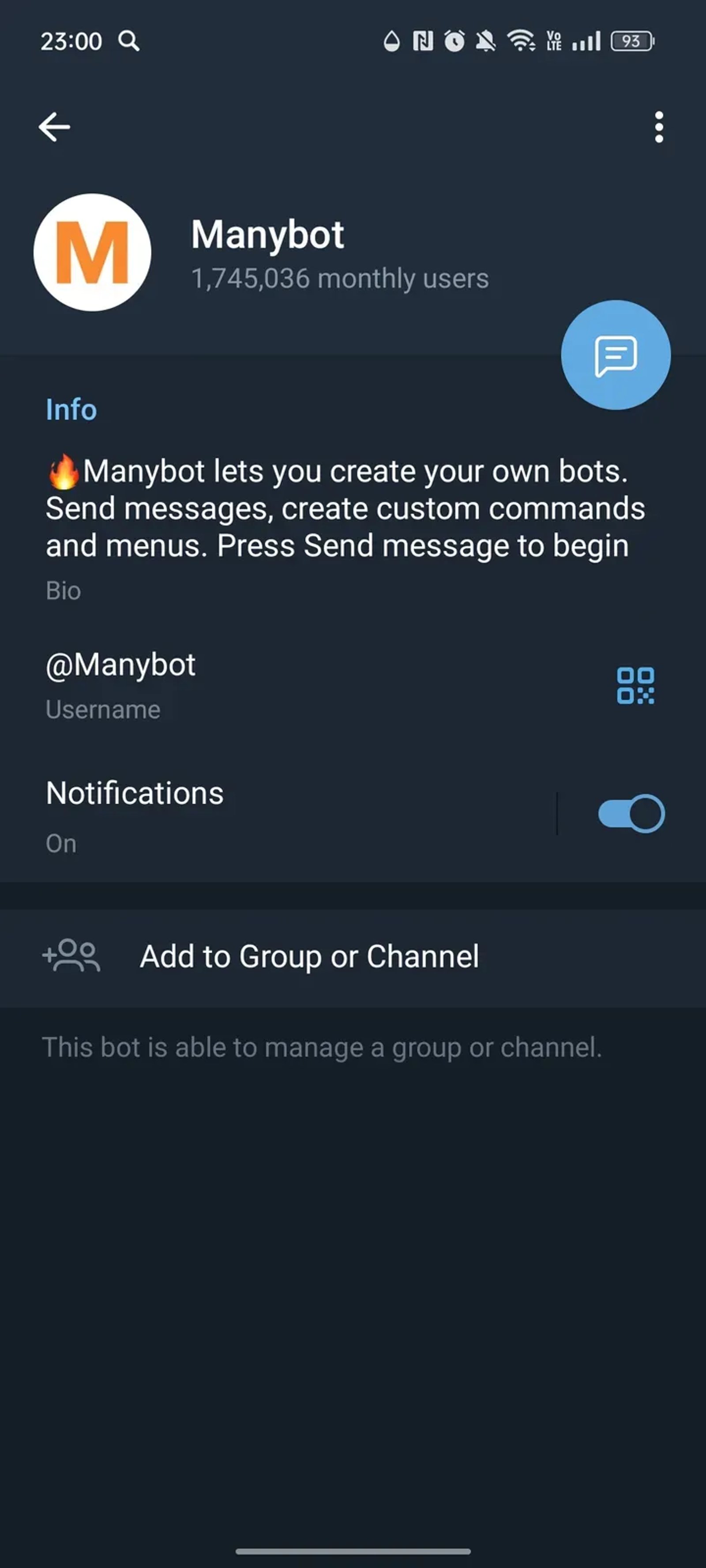Image resolution: width=706 pixels, height=1568 pixels.
Task: Add Manybot to a group or channel
Action: pyautogui.click(x=309, y=956)
